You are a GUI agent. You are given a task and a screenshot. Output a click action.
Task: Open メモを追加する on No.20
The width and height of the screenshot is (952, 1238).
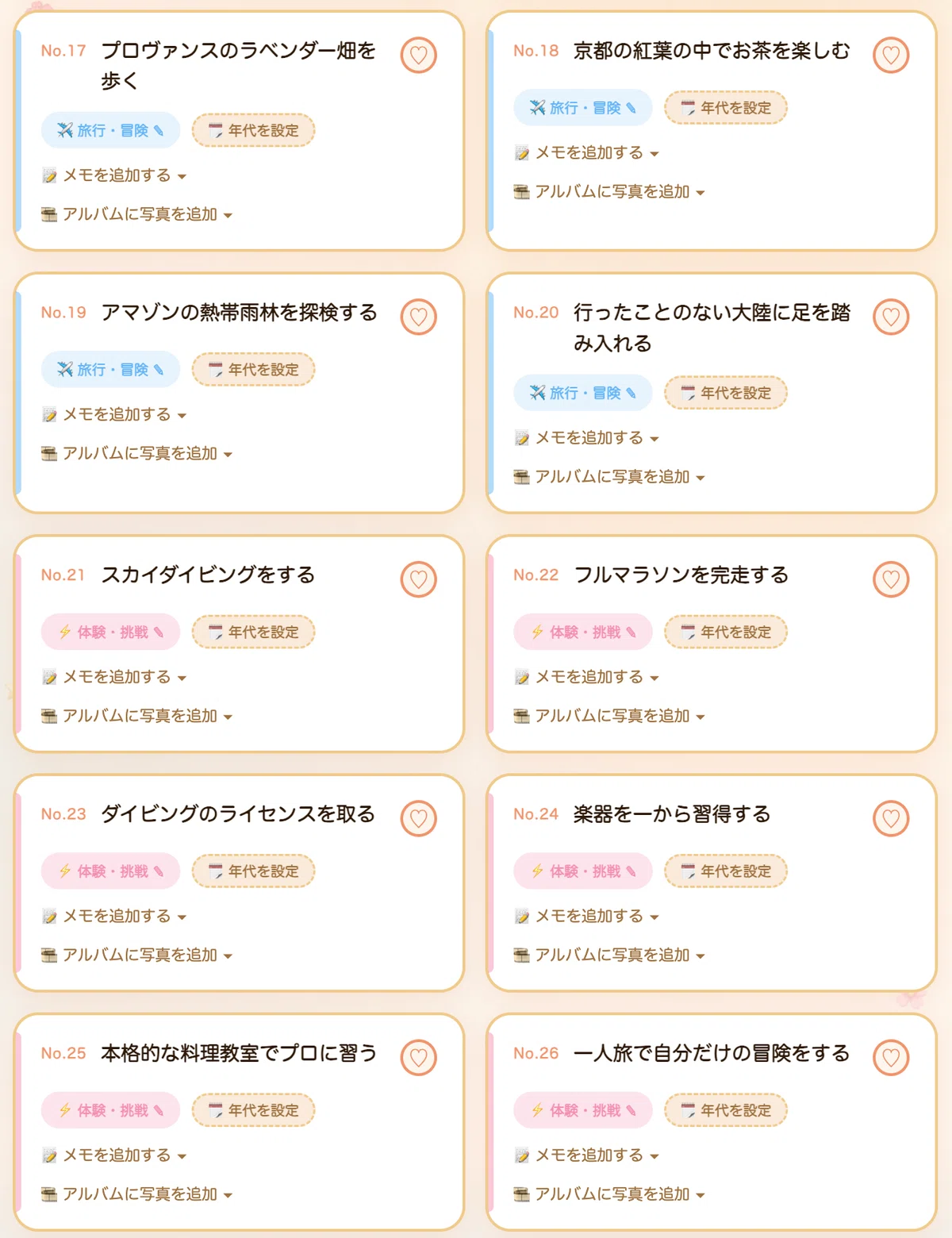point(587,438)
